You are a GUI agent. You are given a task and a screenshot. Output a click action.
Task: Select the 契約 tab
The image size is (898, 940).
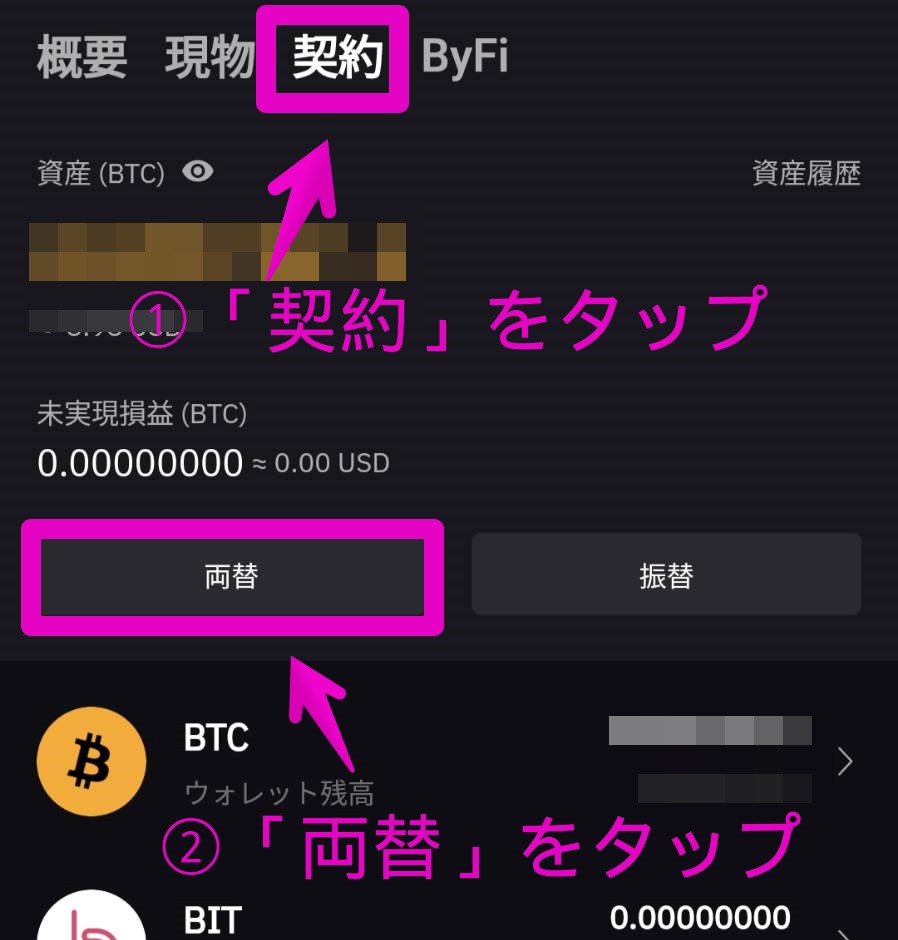point(337,58)
